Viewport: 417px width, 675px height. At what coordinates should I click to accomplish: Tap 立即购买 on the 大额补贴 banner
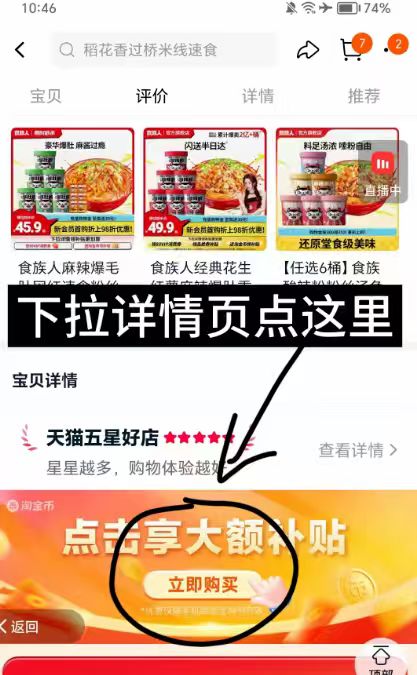(x=203, y=585)
